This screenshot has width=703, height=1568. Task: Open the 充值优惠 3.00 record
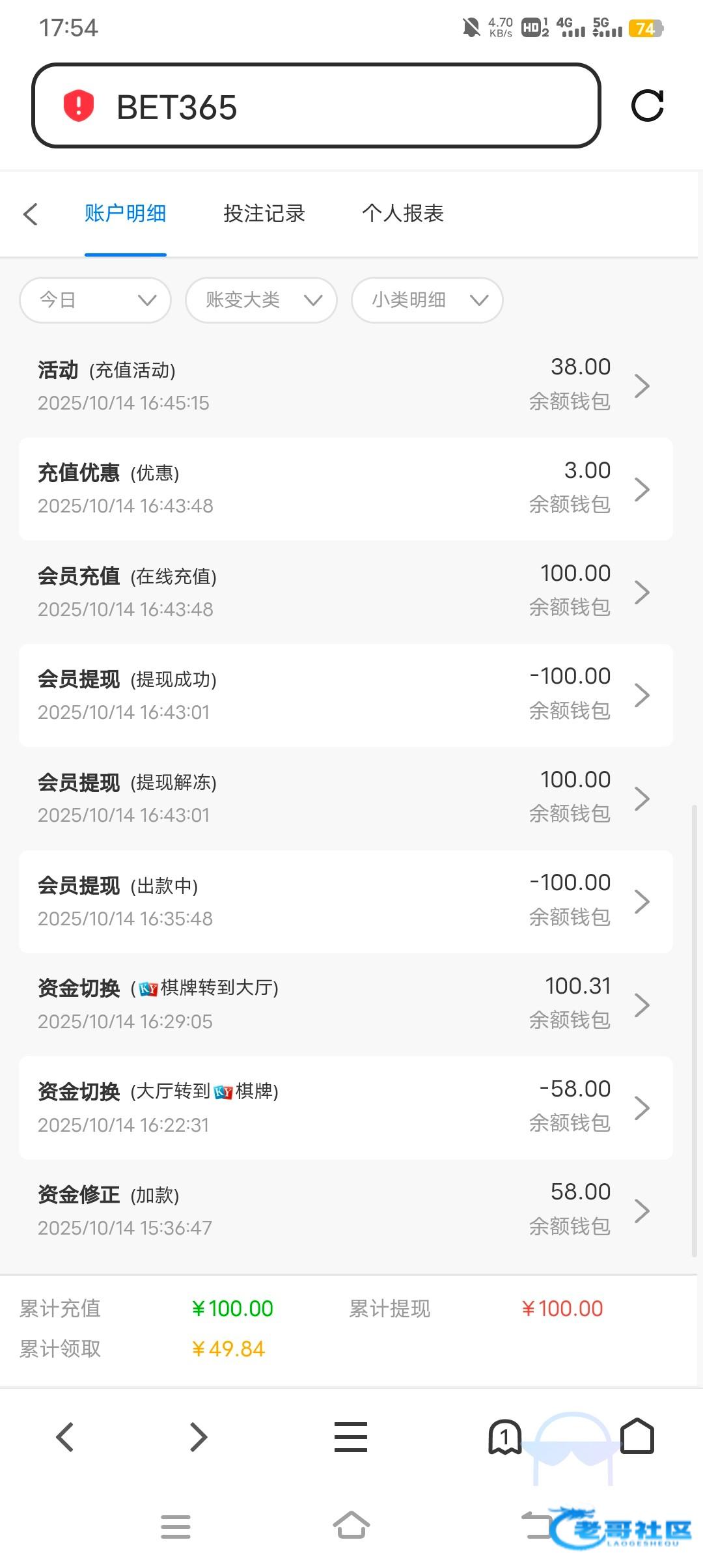(346, 489)
